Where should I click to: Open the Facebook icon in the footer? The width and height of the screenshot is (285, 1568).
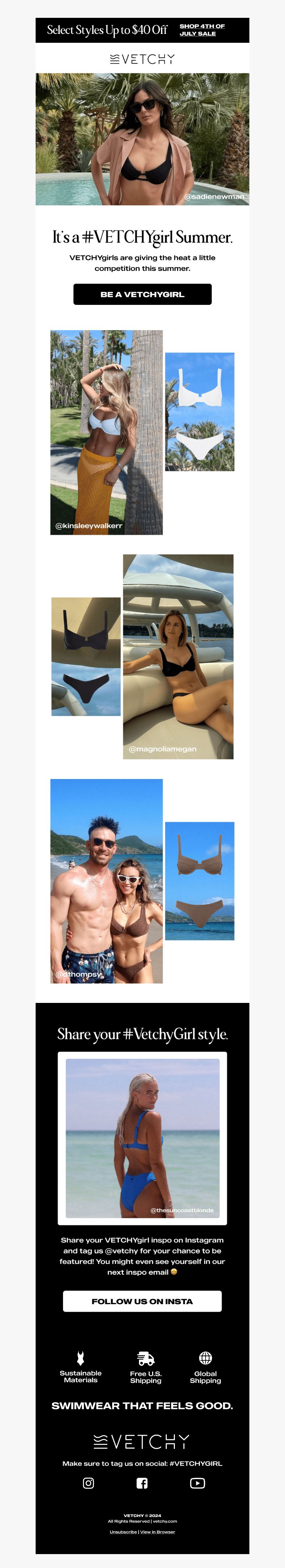(x=142, y=1484)
